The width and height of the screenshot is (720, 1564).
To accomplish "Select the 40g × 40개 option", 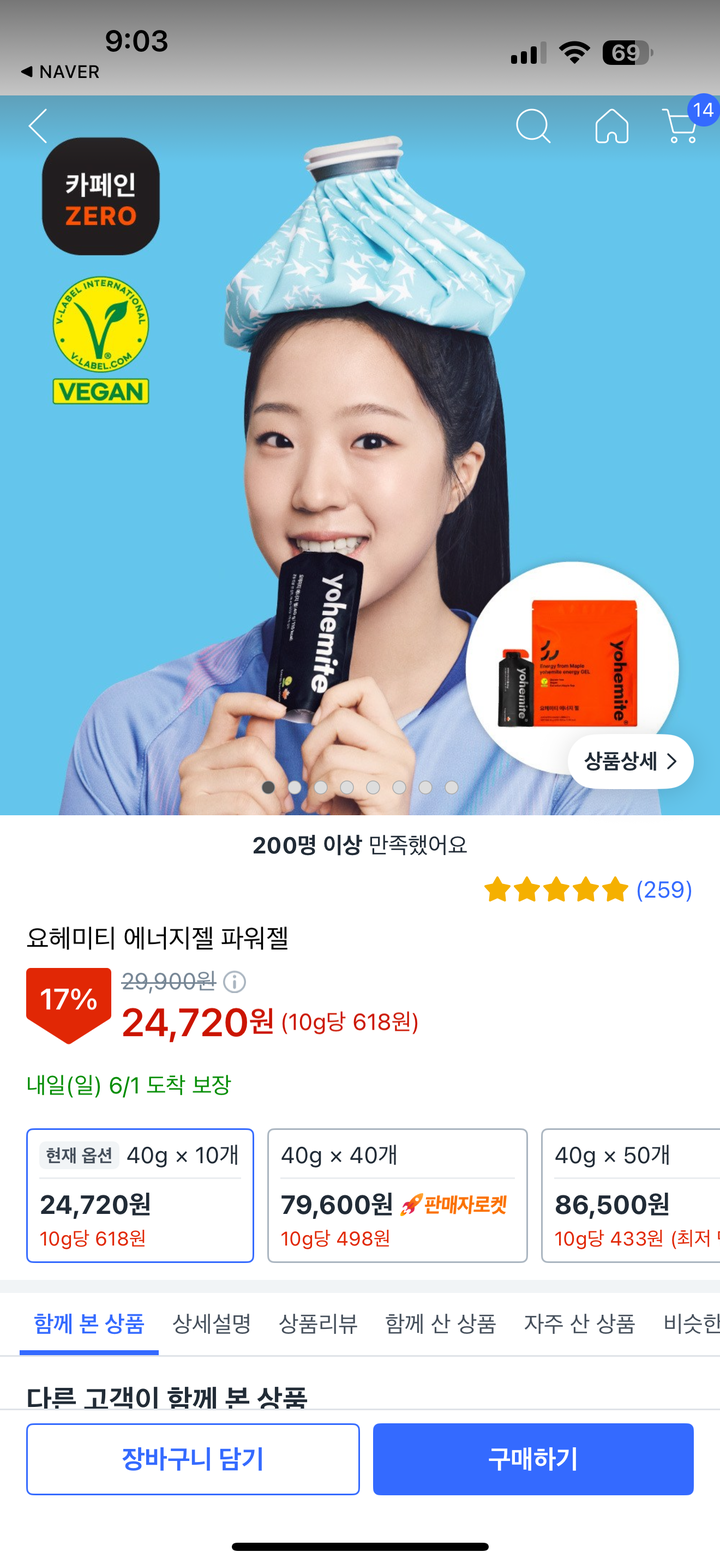I will pyautogui.click(x=397, y=1196).
